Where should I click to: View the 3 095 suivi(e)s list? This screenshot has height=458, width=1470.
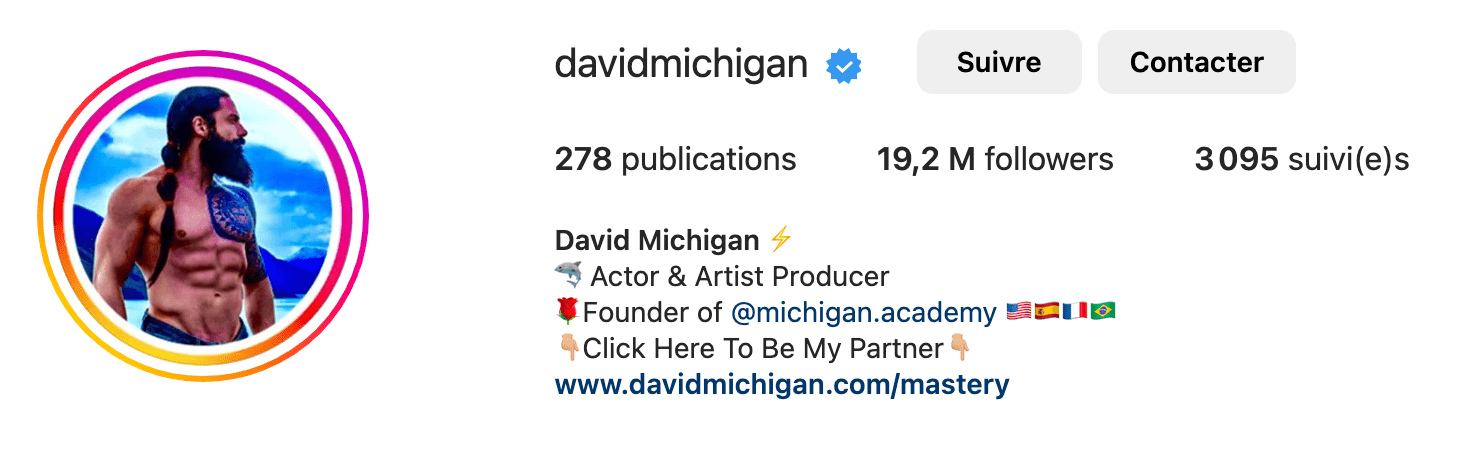(1301, 159)
